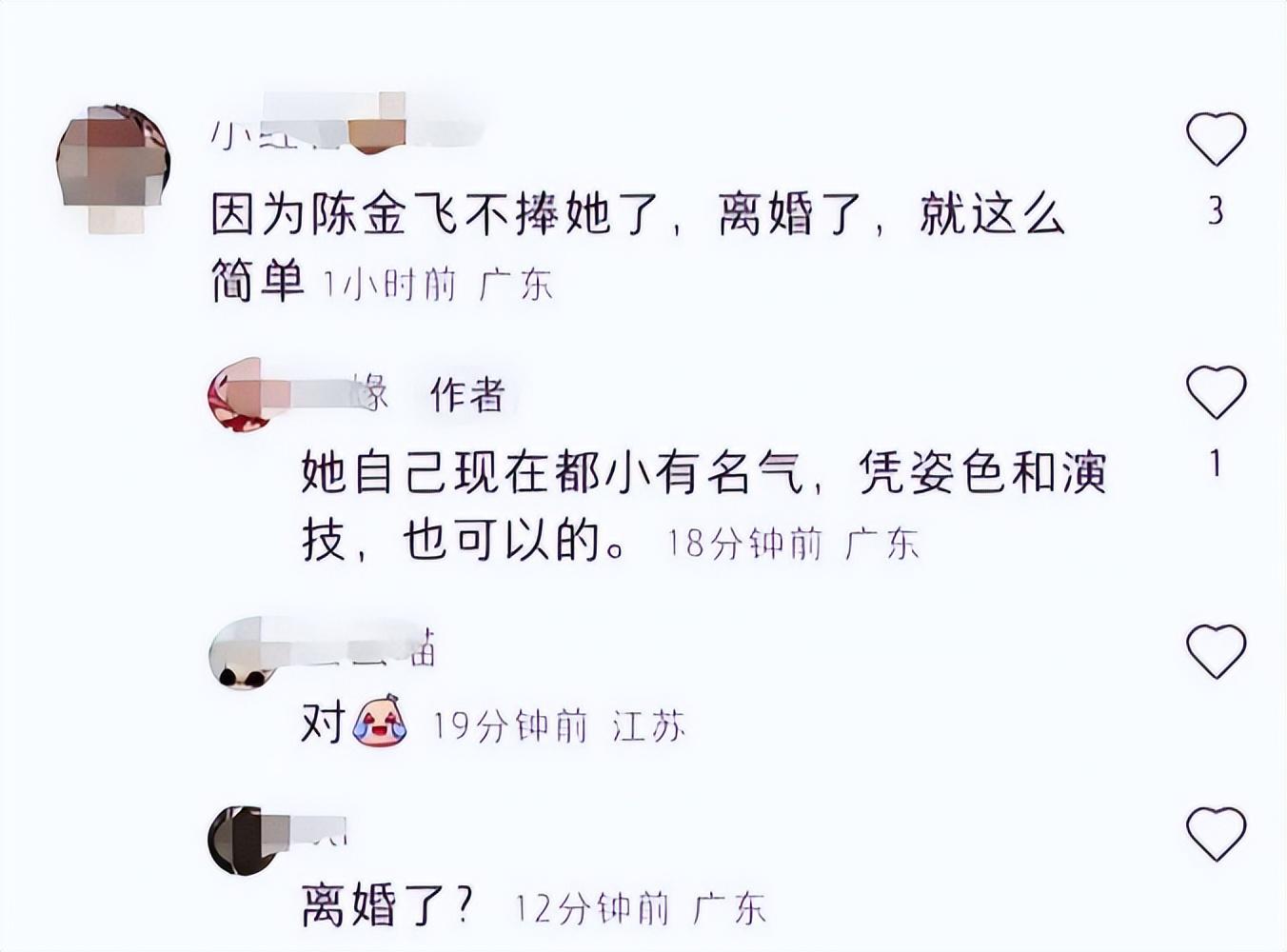Like the author's reply about 小有名气
This screenshot has width=1287, height=952.
point(1216,391)
